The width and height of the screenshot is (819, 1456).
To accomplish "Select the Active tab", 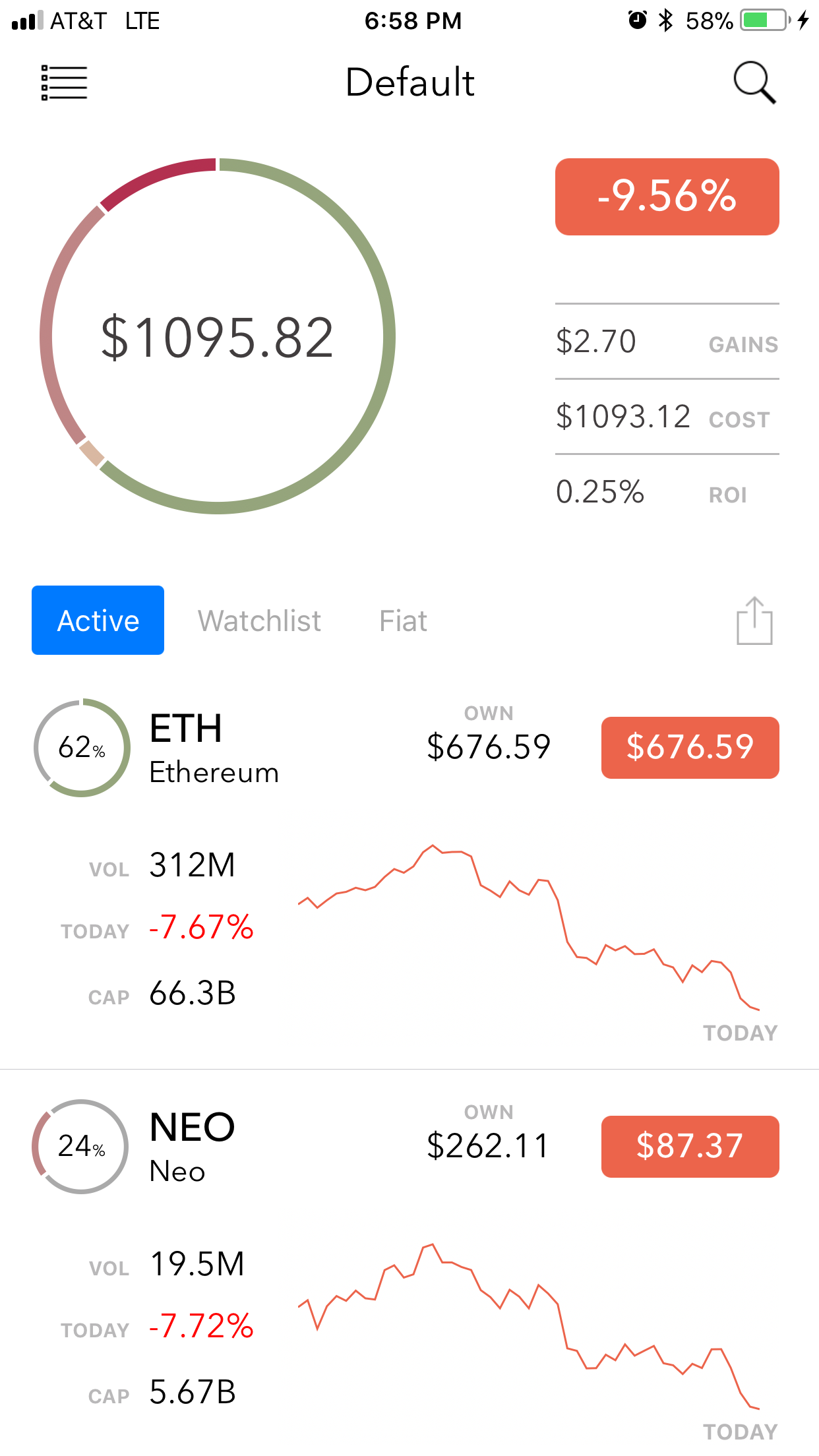I will (x=98, y=621).
